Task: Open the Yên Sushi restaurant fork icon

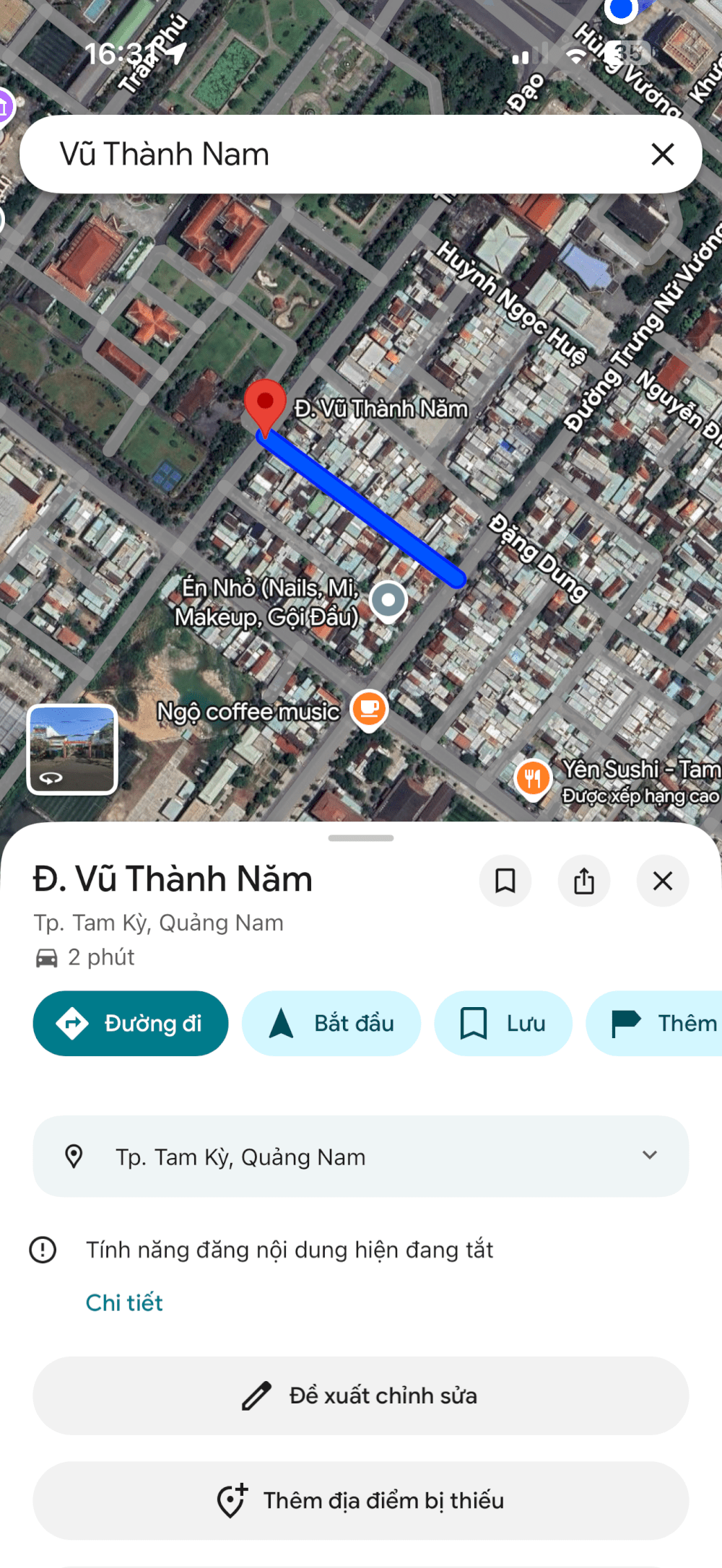Action: point(532,778)
